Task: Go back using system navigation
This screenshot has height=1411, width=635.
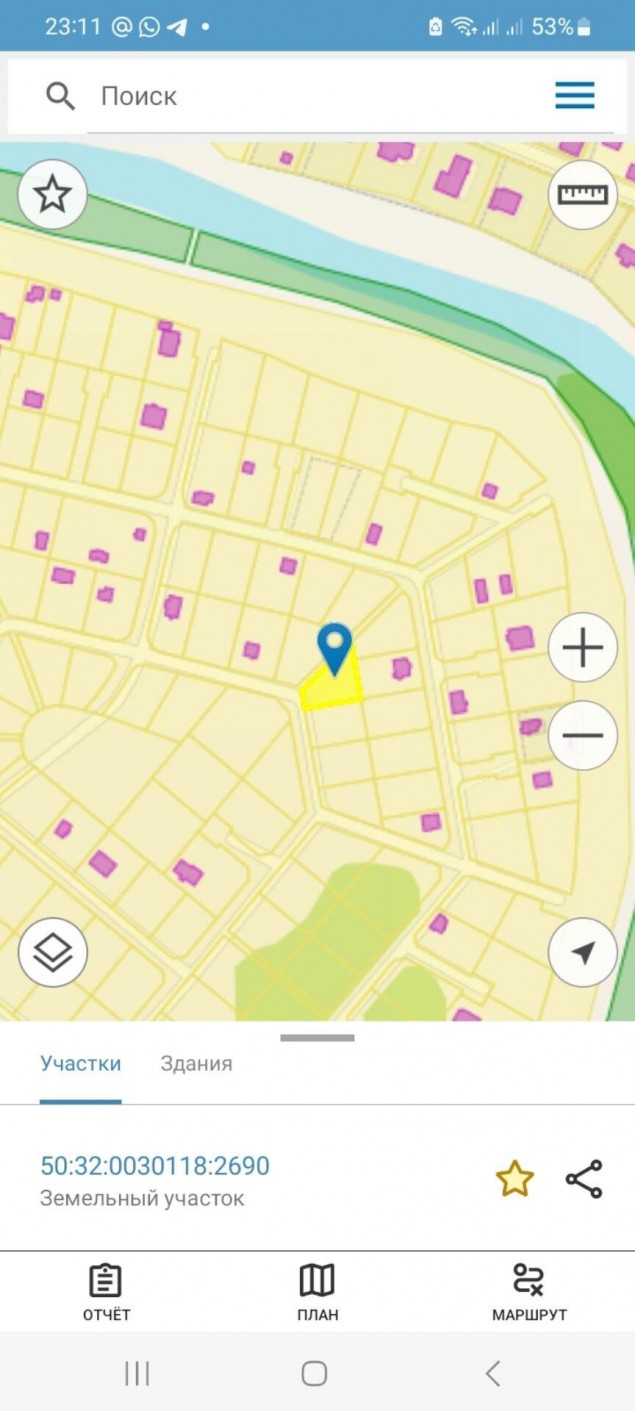Action: tap(492, 1373)
